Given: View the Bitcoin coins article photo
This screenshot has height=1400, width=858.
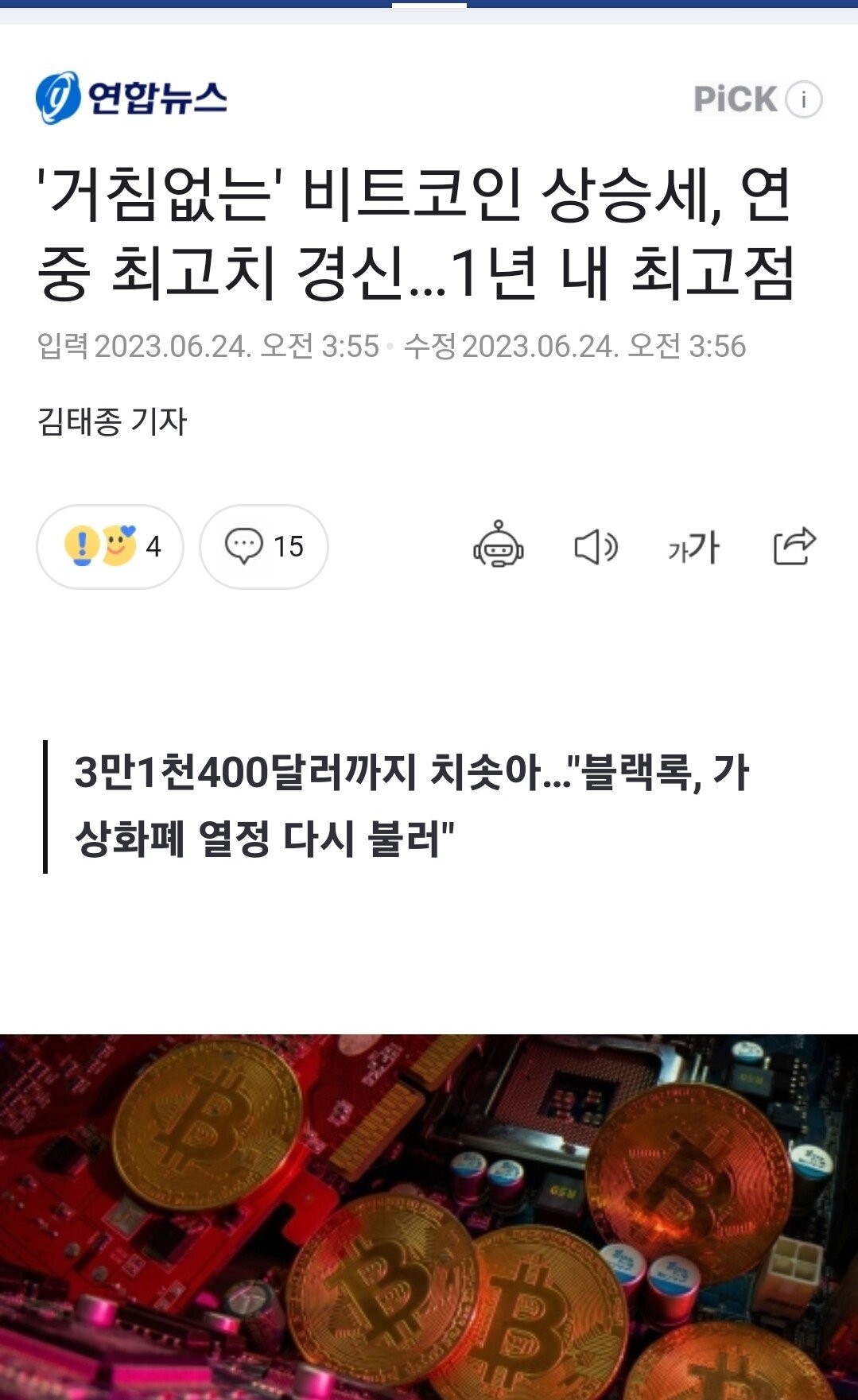Looking at the screenshot, I should click(429, 1216).
